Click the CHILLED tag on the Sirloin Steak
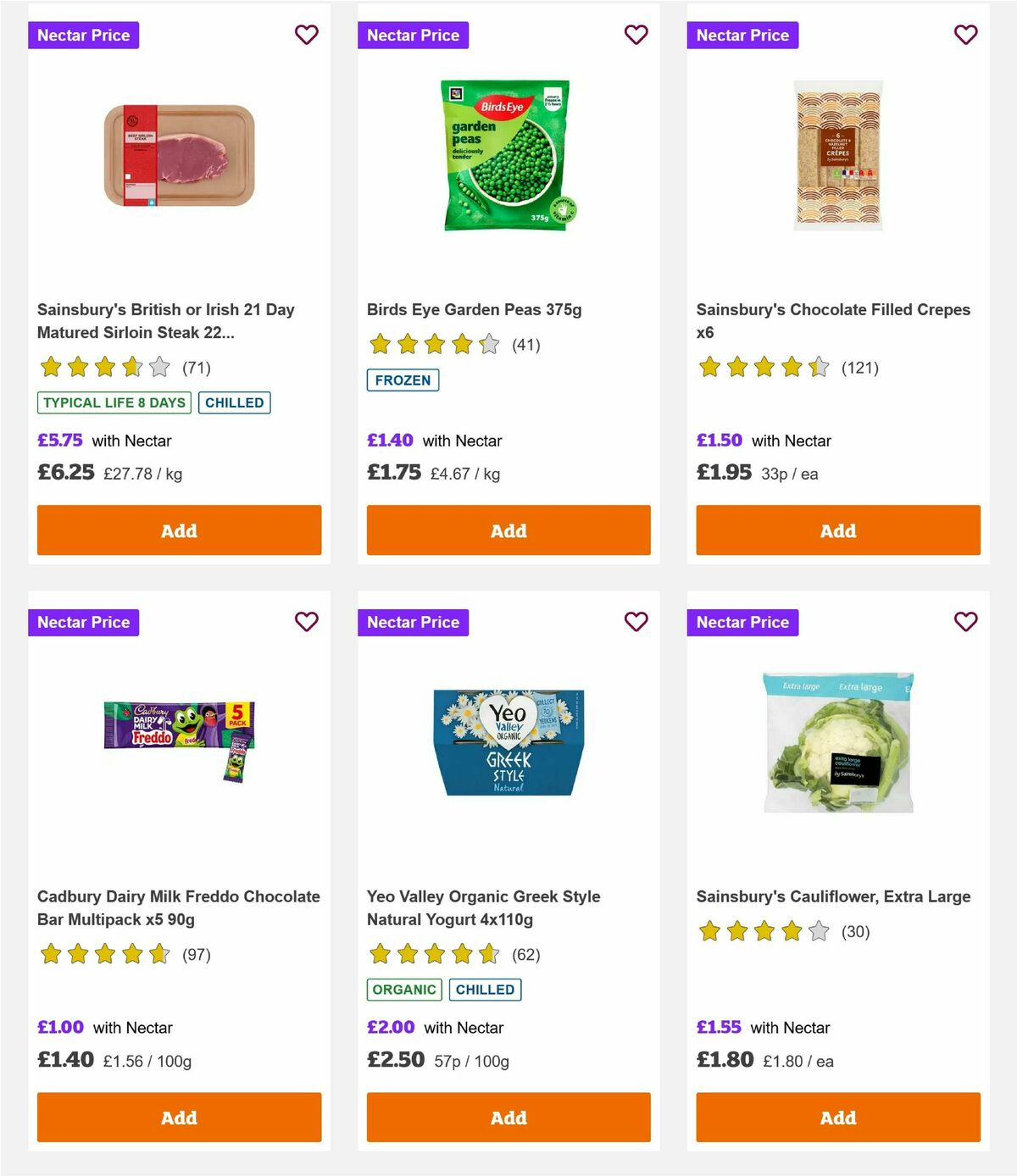This screenshot has width=1017, height=1176. [x=235, y=402]
